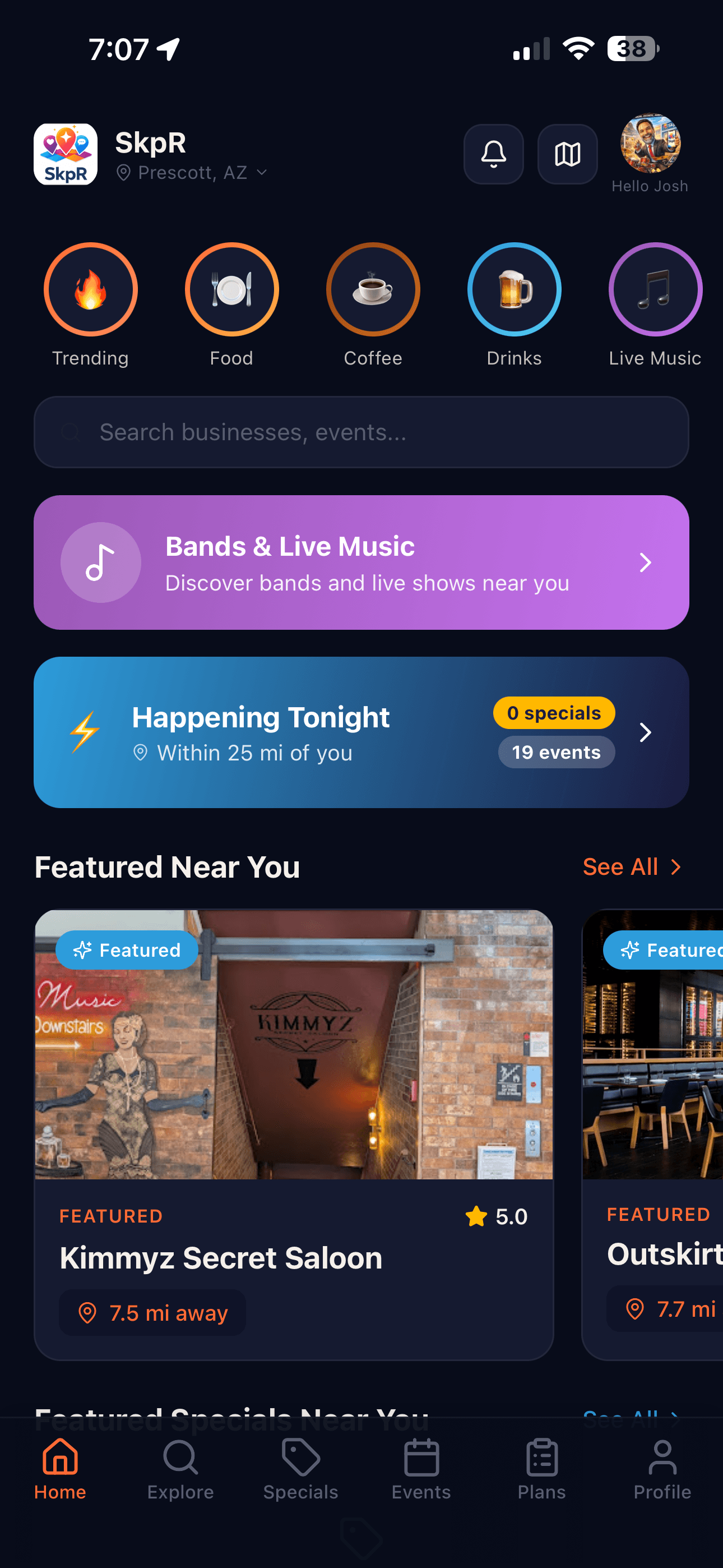
Task: Select the Live Music category icon
Action: click(x=654, y=290)
